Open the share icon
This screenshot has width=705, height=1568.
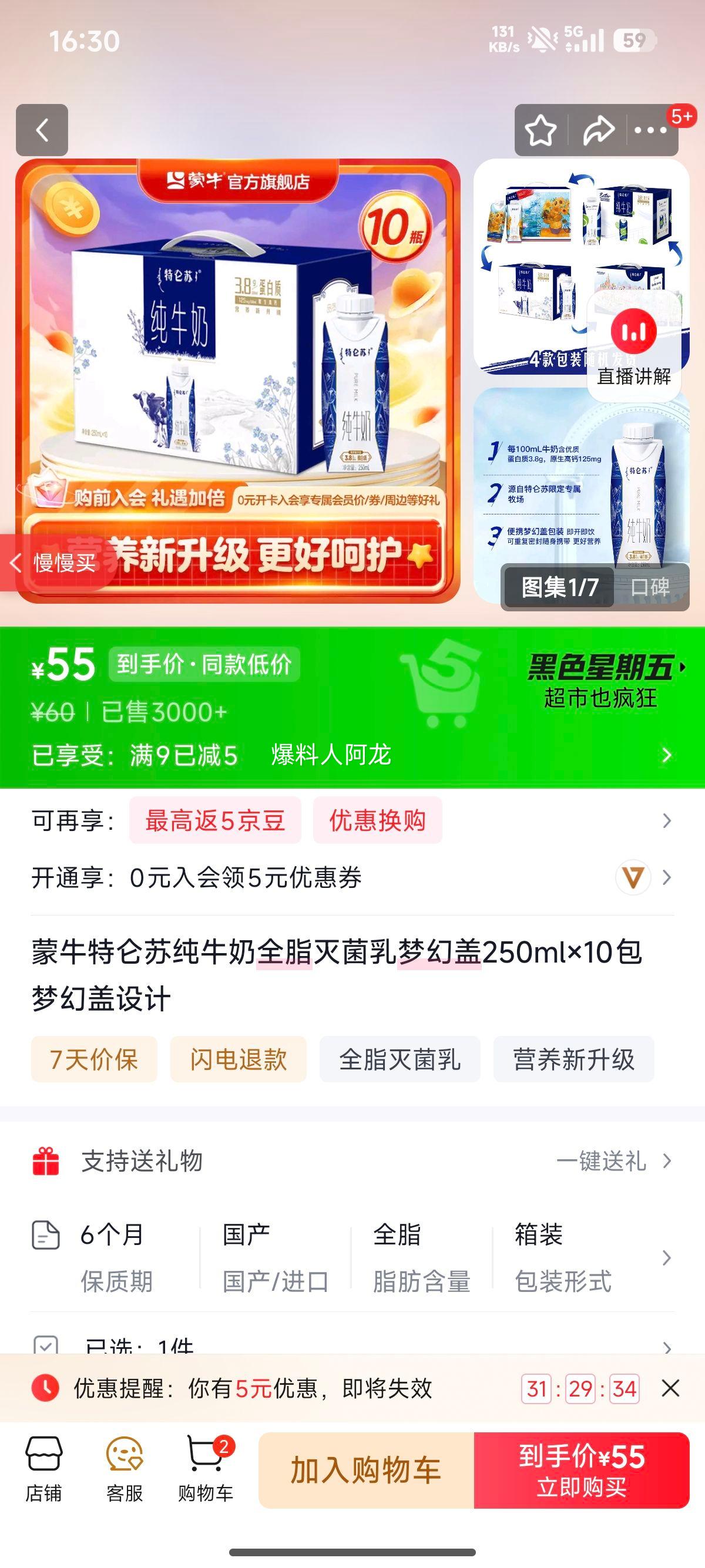(598, 130)
